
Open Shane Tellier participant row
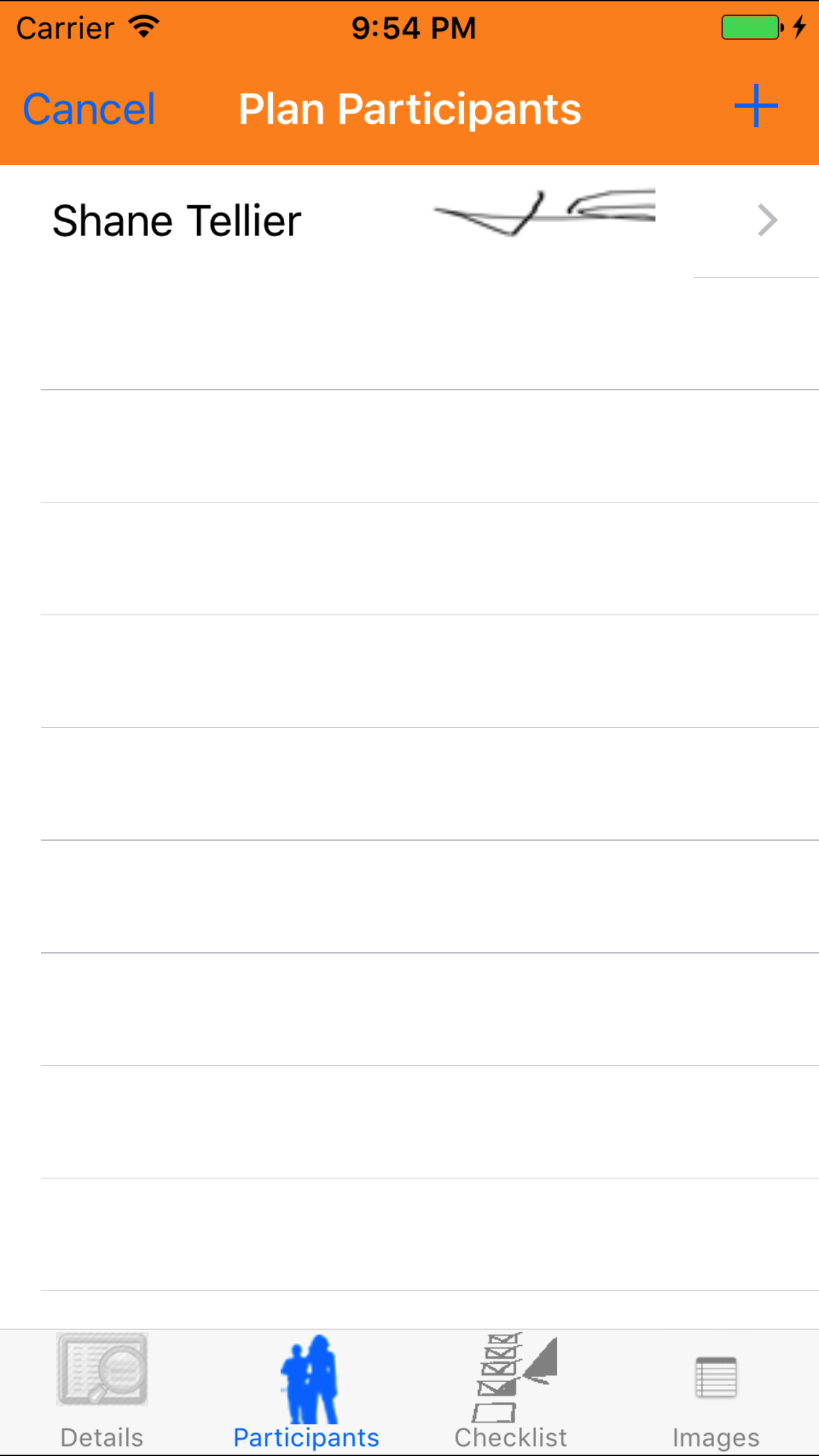(409, 220)
